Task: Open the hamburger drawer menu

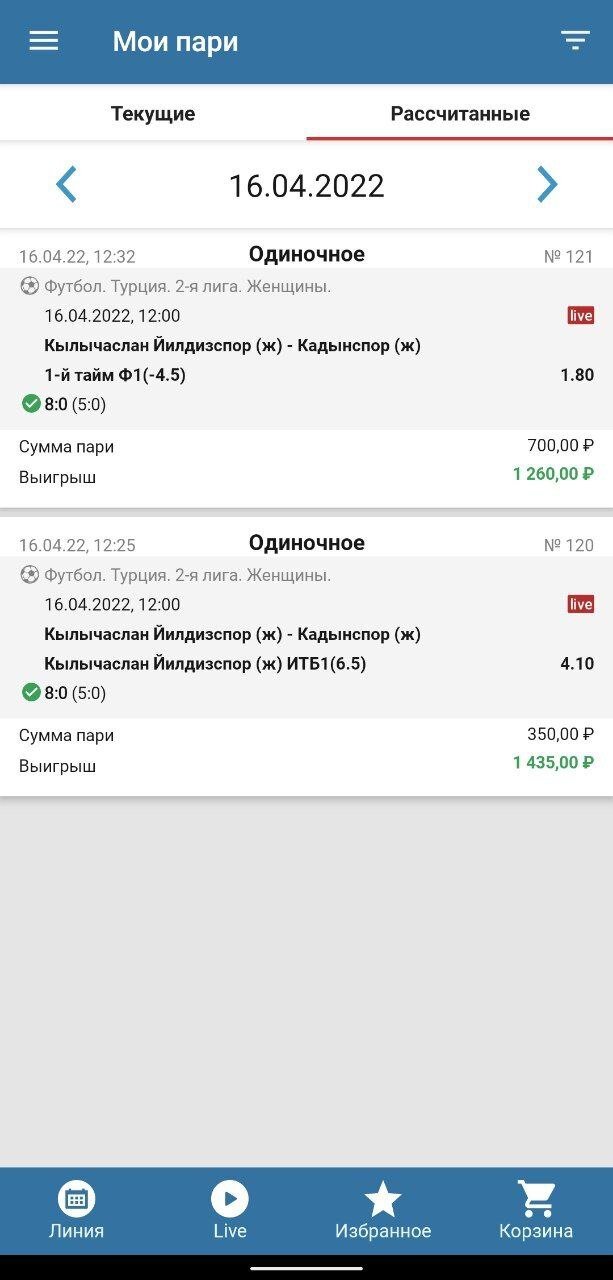Action: pos(44,41)
